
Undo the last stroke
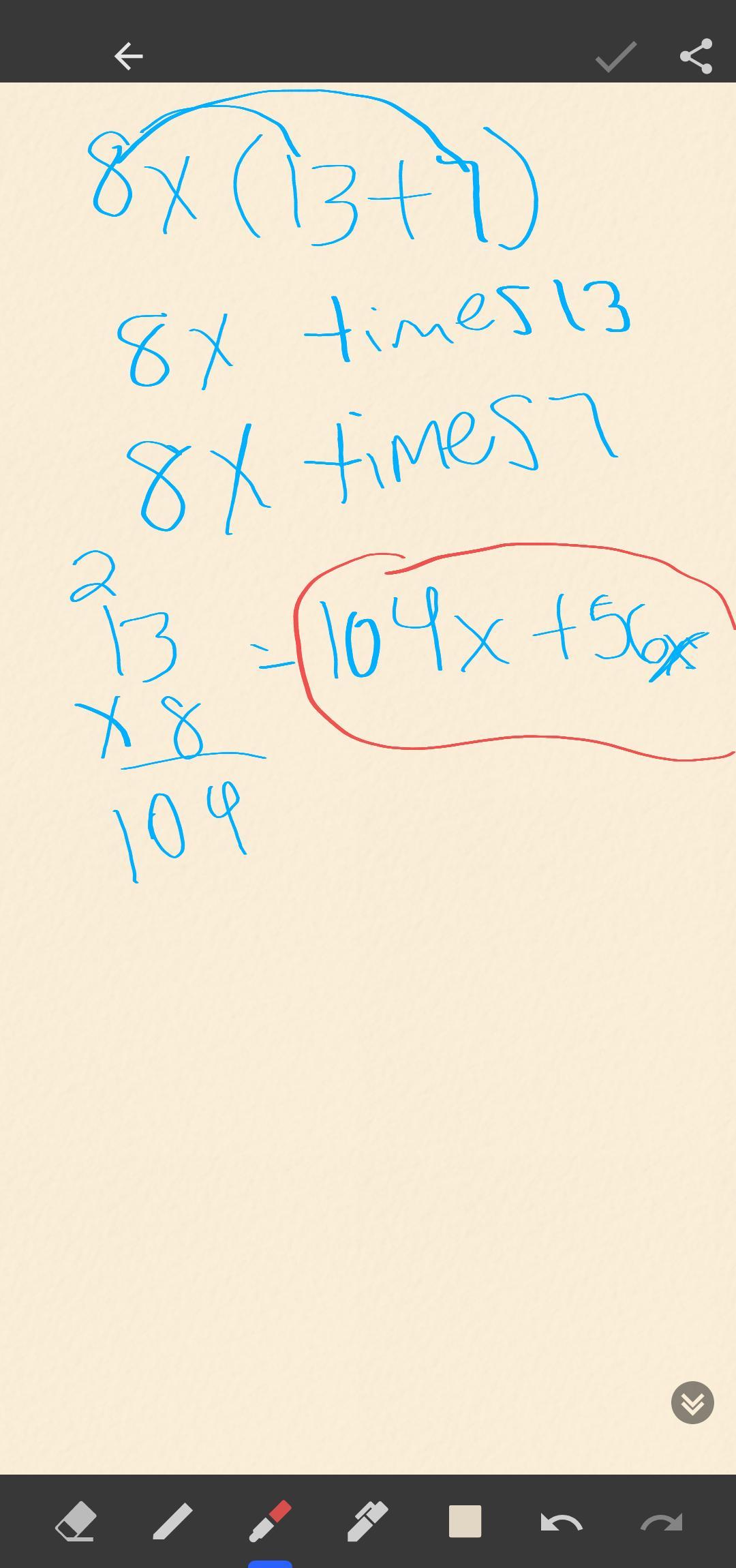[562, 1522]
